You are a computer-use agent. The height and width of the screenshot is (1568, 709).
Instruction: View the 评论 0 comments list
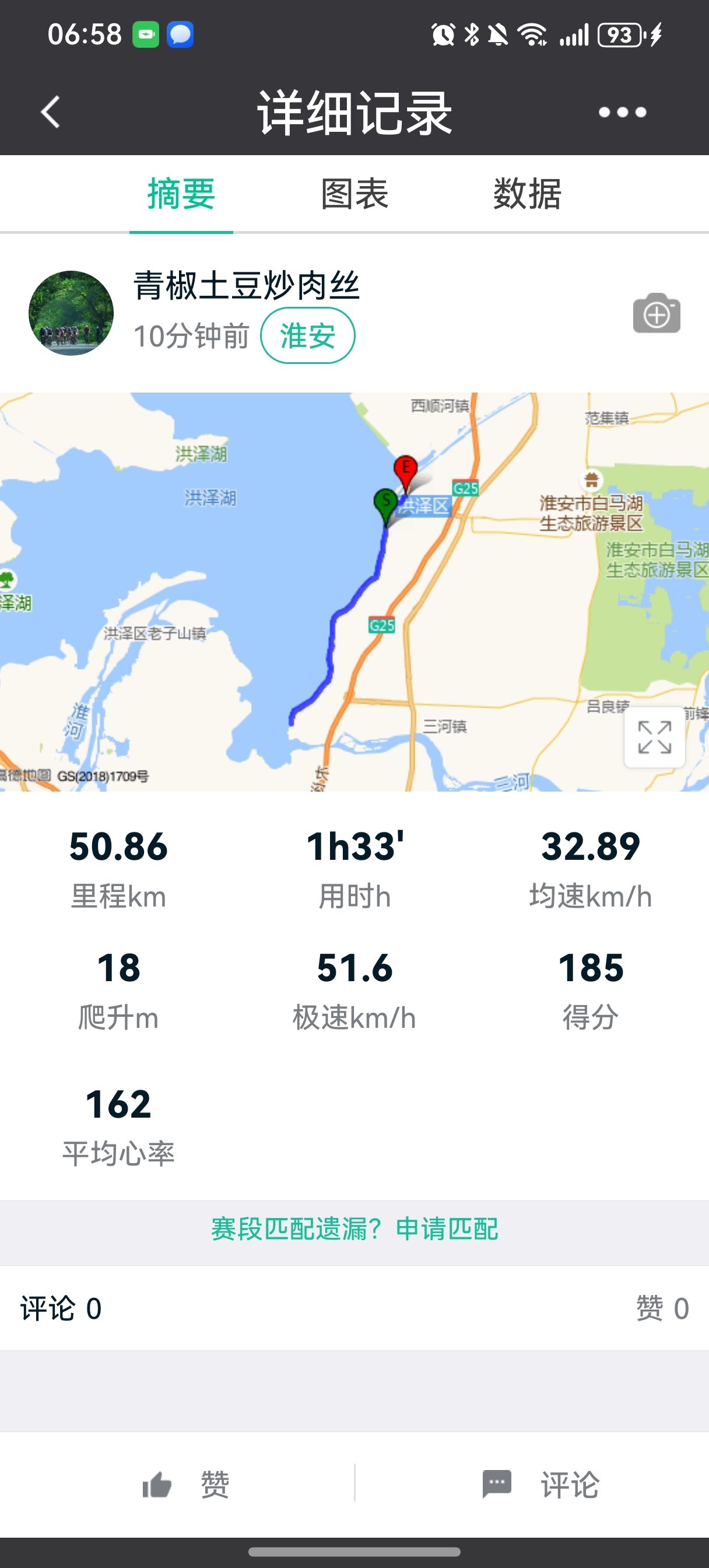tap(61, 1308)
